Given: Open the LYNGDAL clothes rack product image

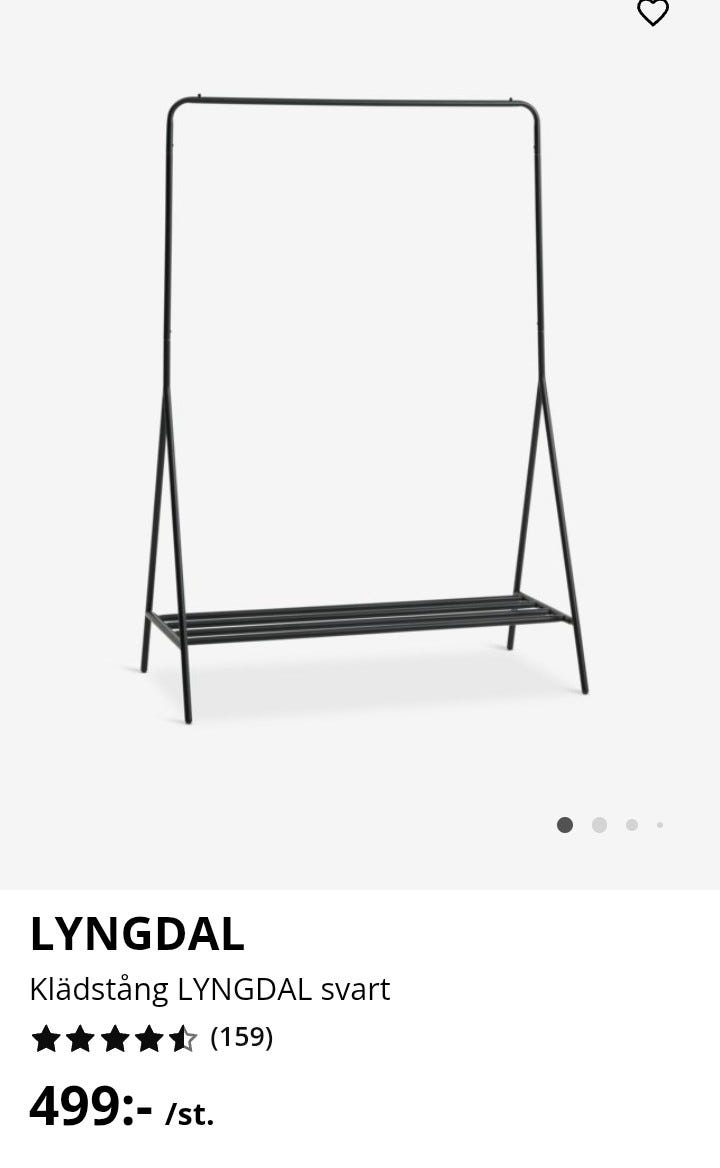Looking at the screenshot, I should point(360,410).
